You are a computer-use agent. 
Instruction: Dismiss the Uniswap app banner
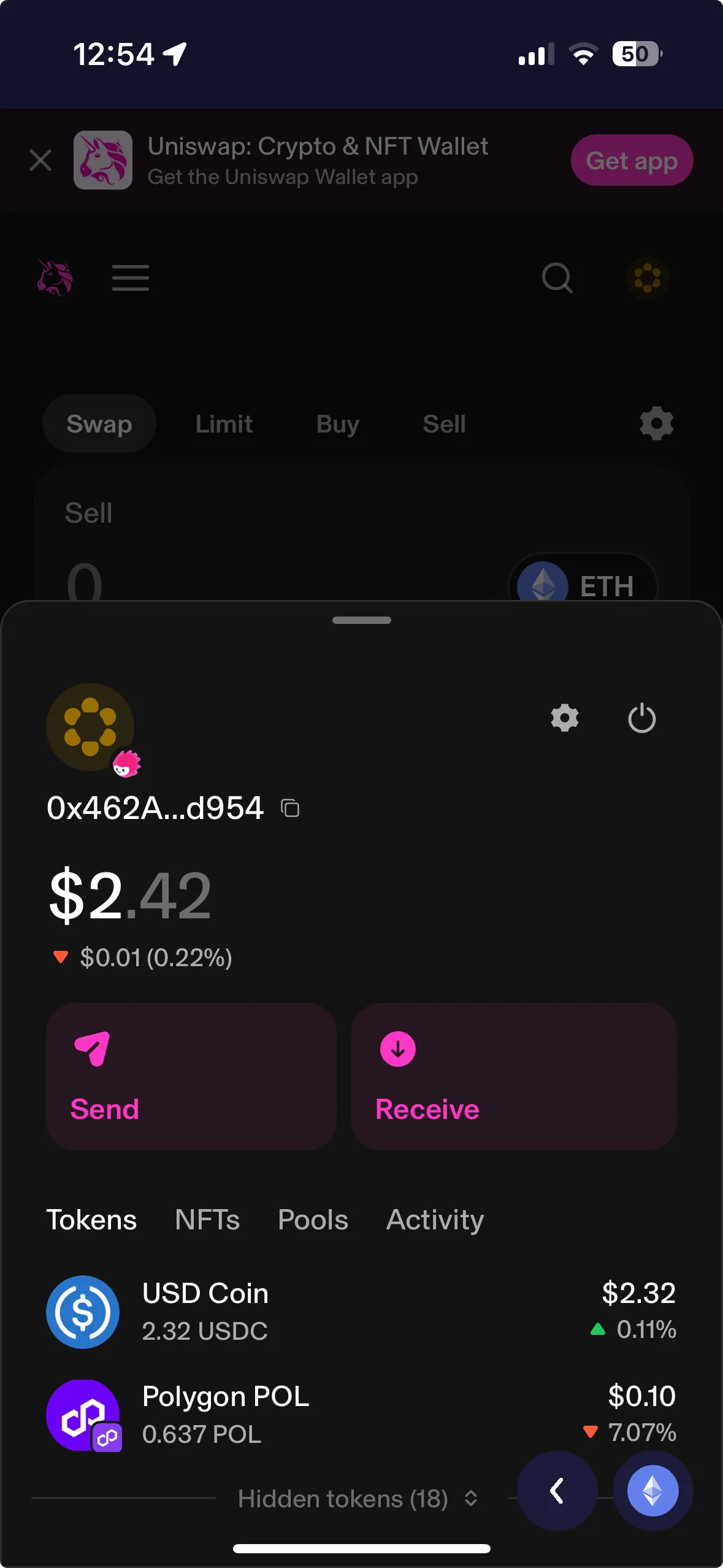click(x=40, y=161)
